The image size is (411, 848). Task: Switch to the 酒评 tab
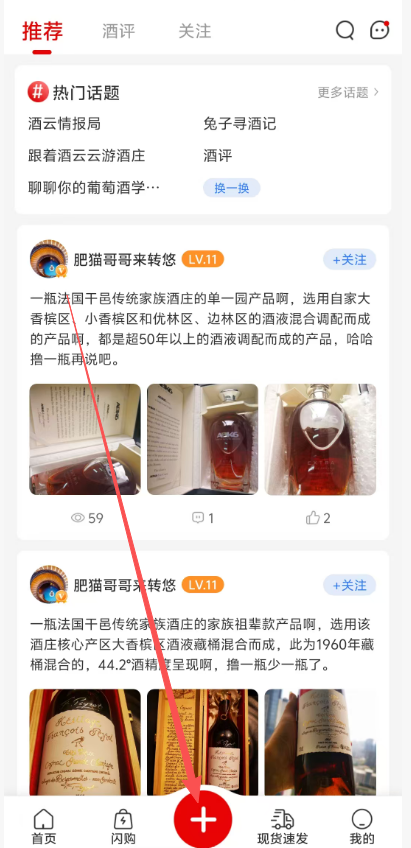point(118,31)
